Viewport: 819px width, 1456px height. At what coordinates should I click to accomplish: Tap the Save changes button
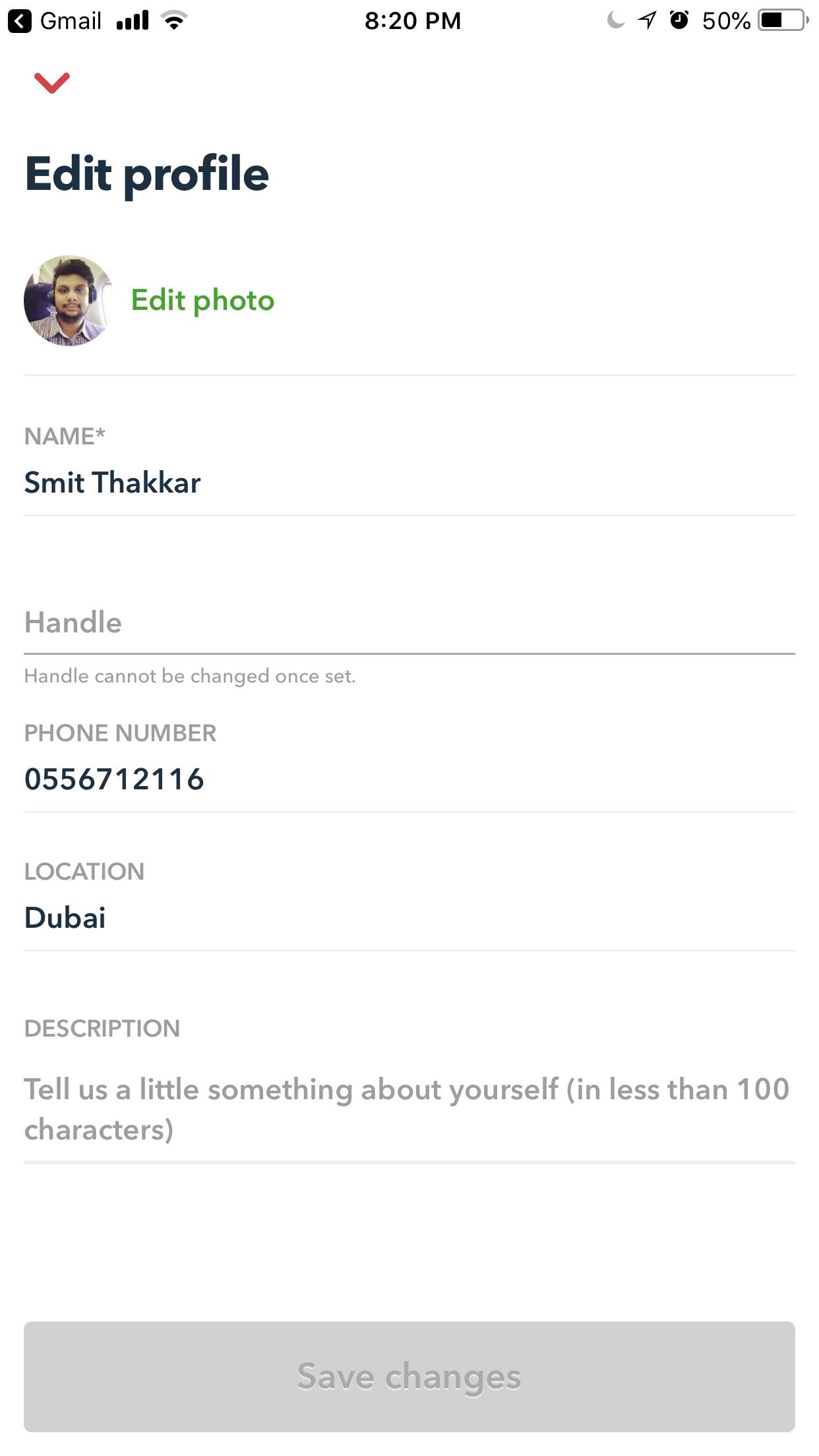coord(409,1377)
